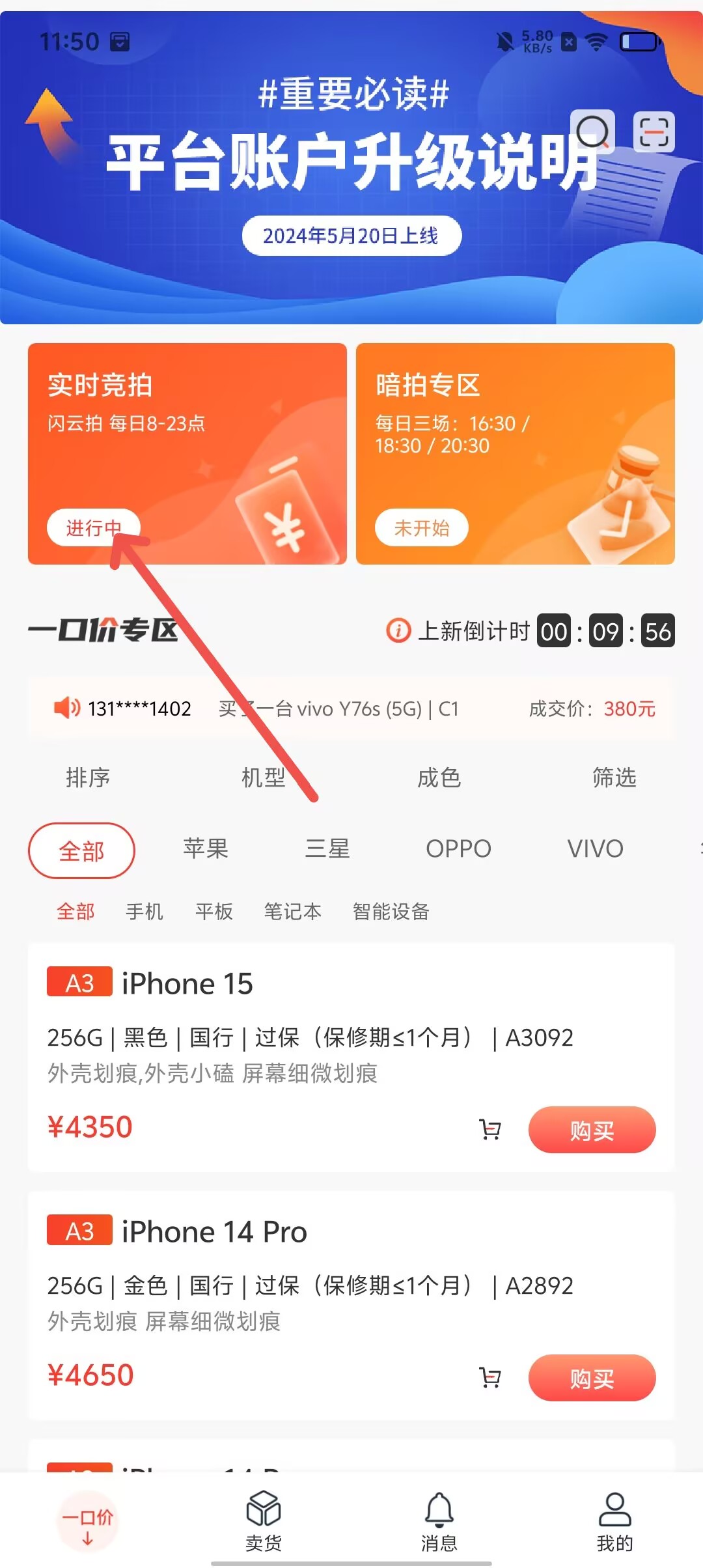Screen dimensions: 703x1568
Task: Open the 暗拍专区 card
Action: coord(515,453)
